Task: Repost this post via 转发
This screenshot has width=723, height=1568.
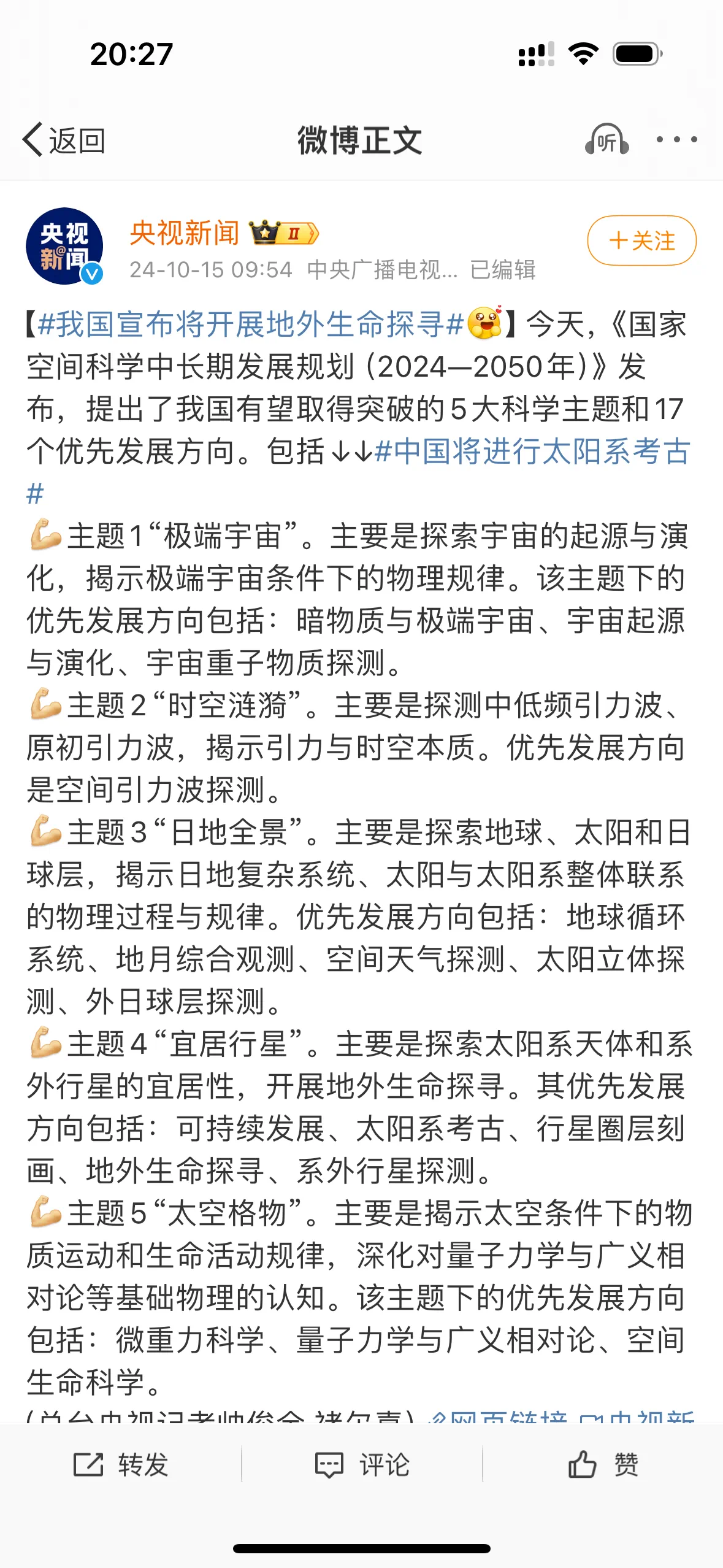Action: point(121,1464)
